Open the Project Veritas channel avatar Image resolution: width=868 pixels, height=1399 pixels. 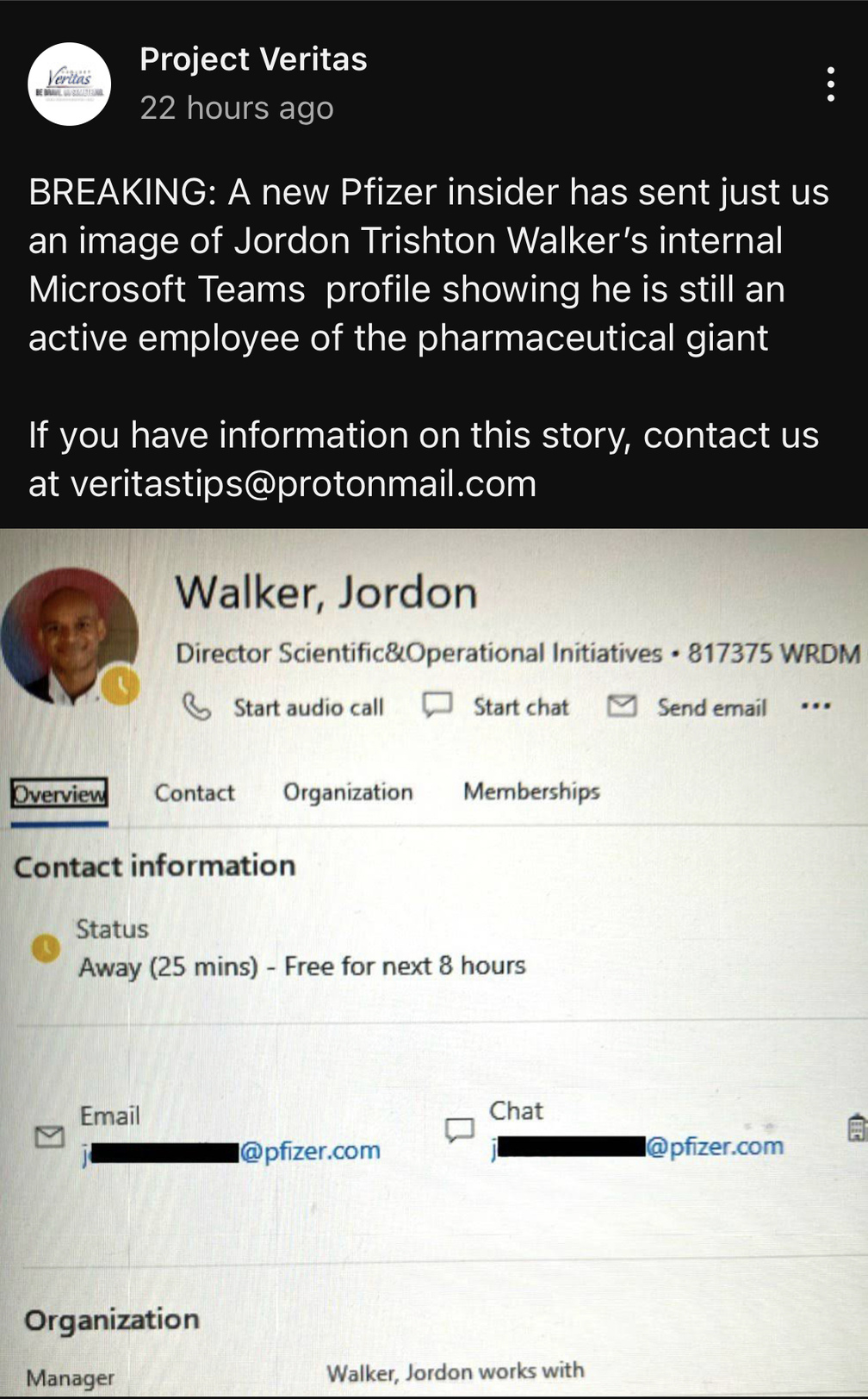69,84
